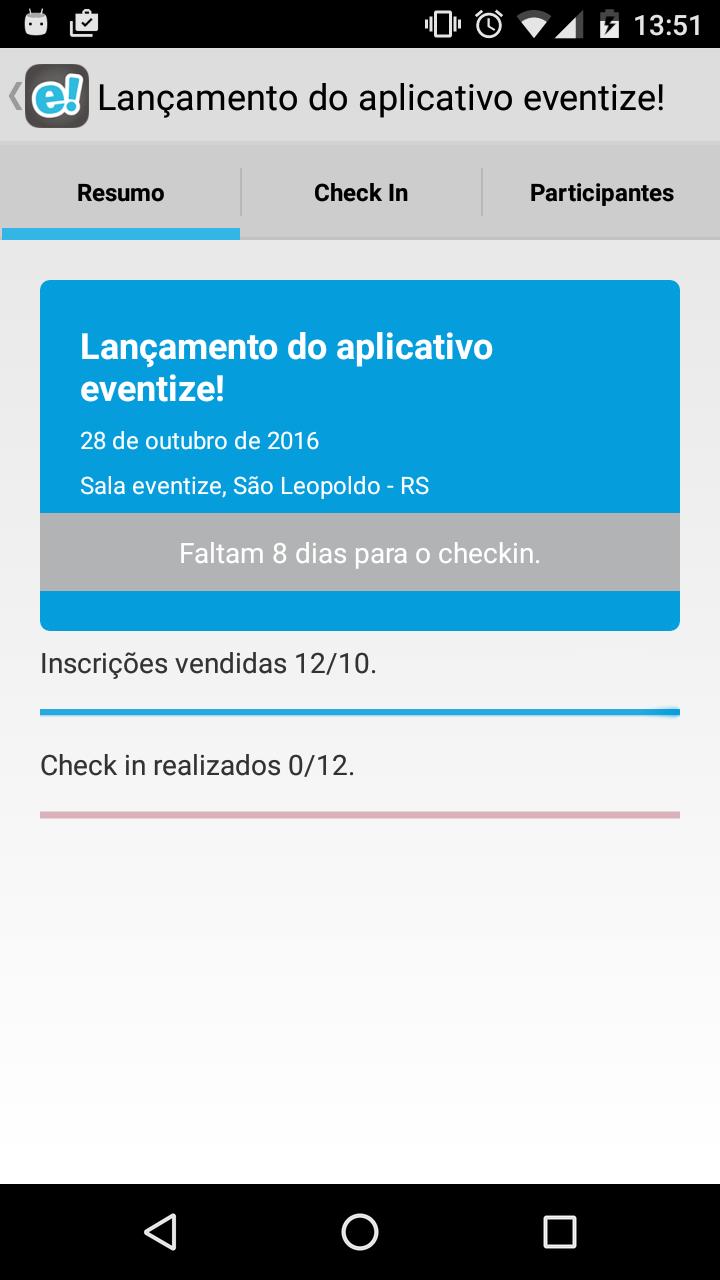Switch to the Check In tab
Viewport: 720px width, 1280px height.
[361, 192]
